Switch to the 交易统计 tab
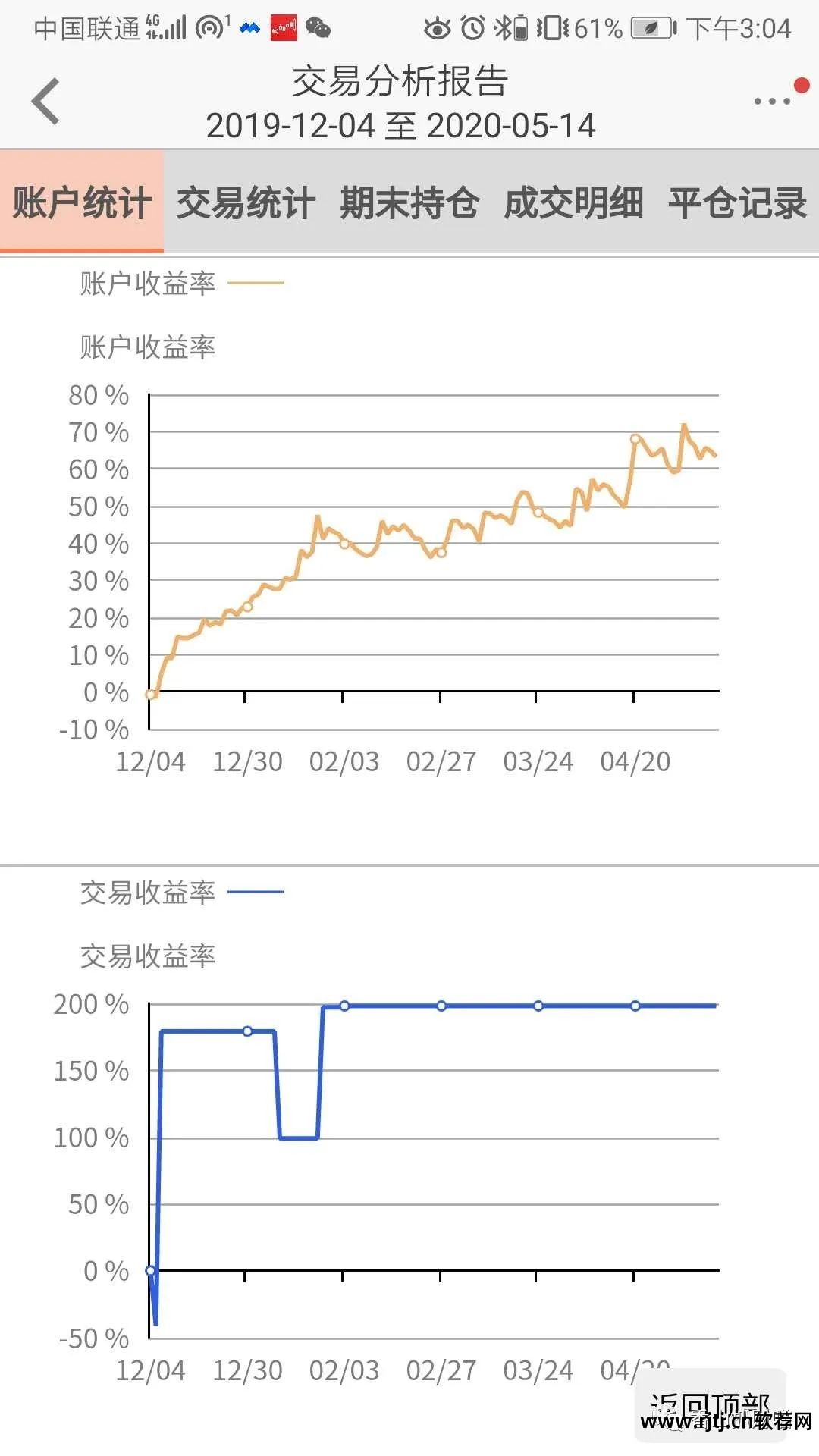This screenshot has width=819, height=1456. click(246, 202)
